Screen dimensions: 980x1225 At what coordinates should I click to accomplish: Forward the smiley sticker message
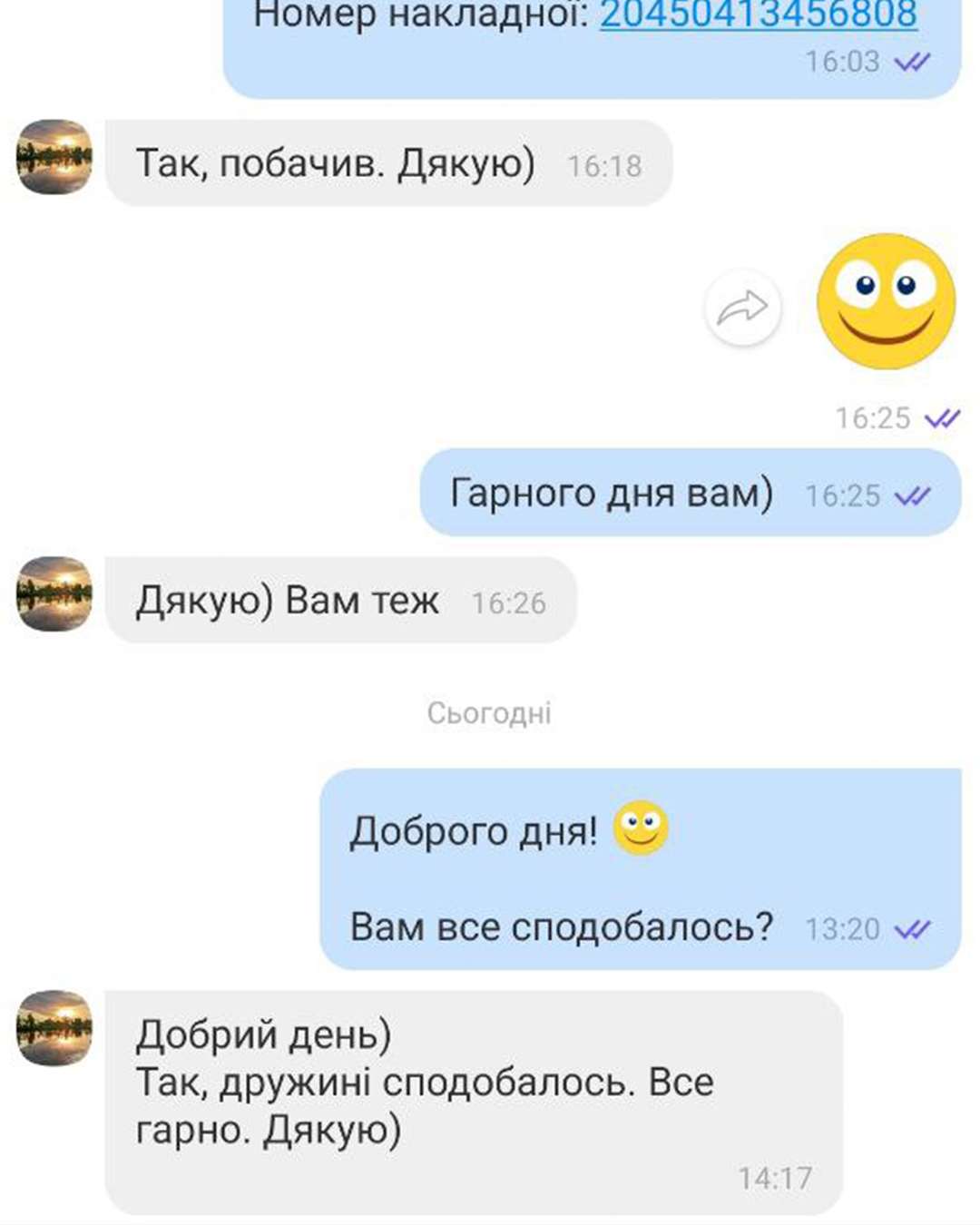(x=742, y=309)
